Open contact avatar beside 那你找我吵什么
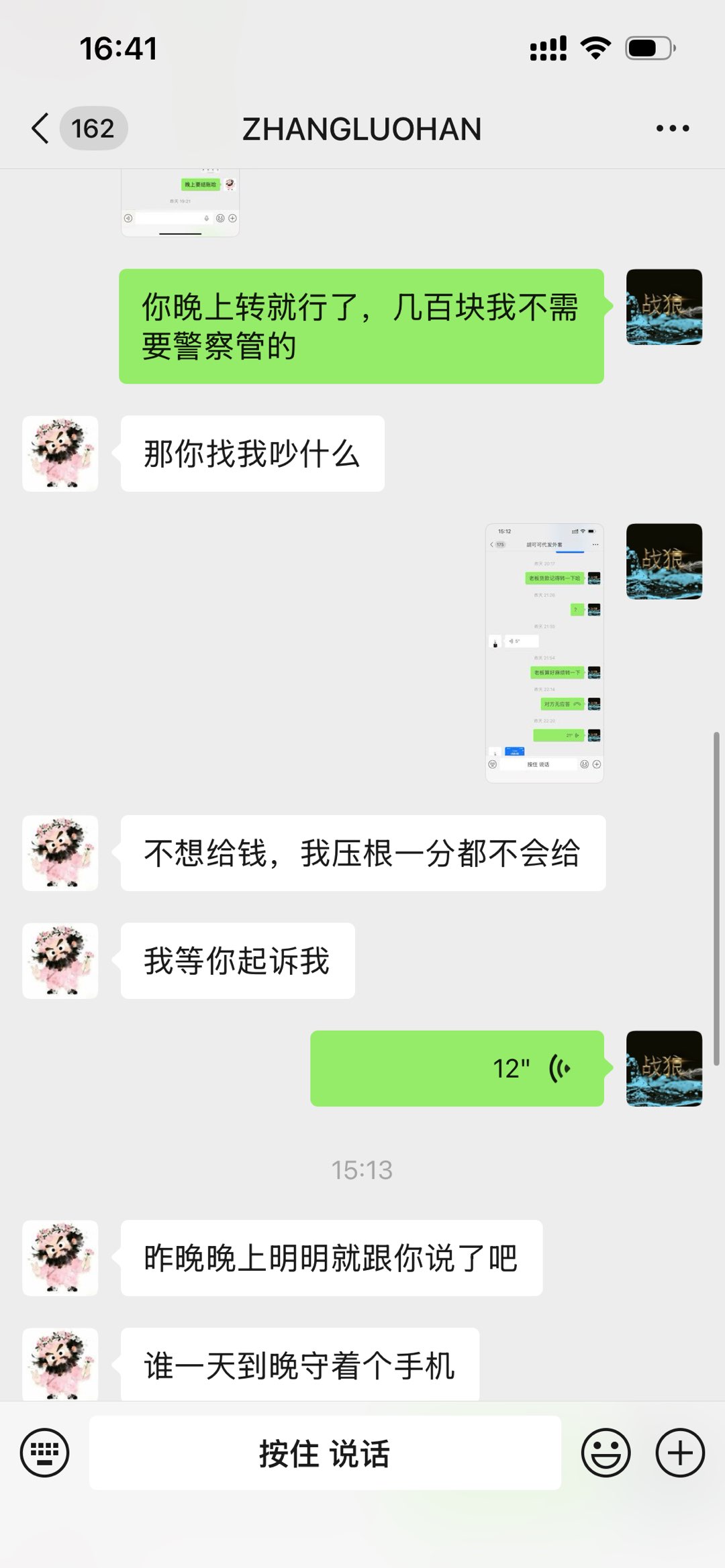The image size is (725, 1568). (60, 454)
